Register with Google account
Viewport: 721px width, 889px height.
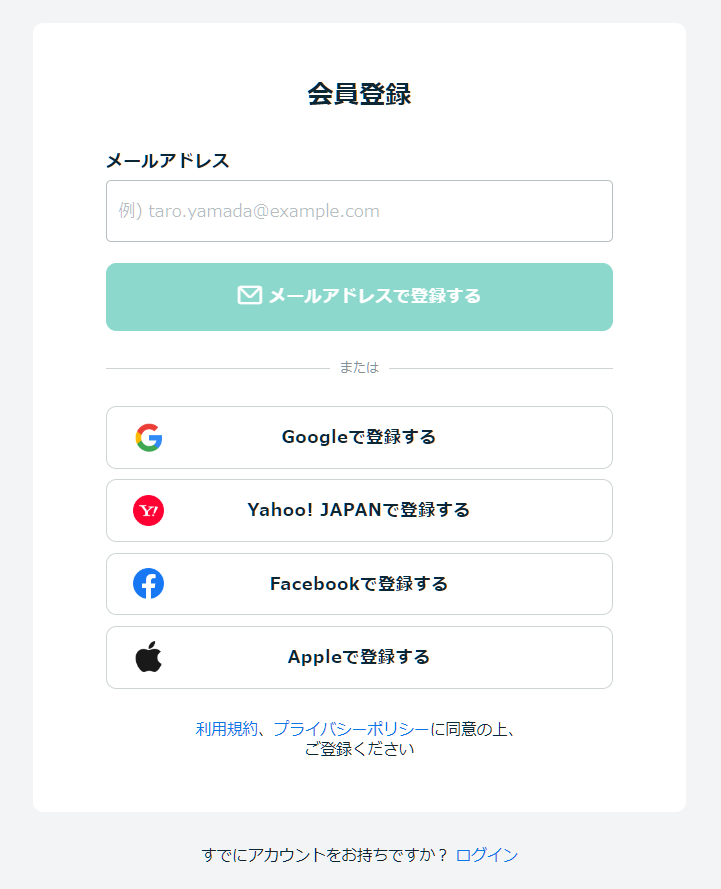[x=359, y=437]
